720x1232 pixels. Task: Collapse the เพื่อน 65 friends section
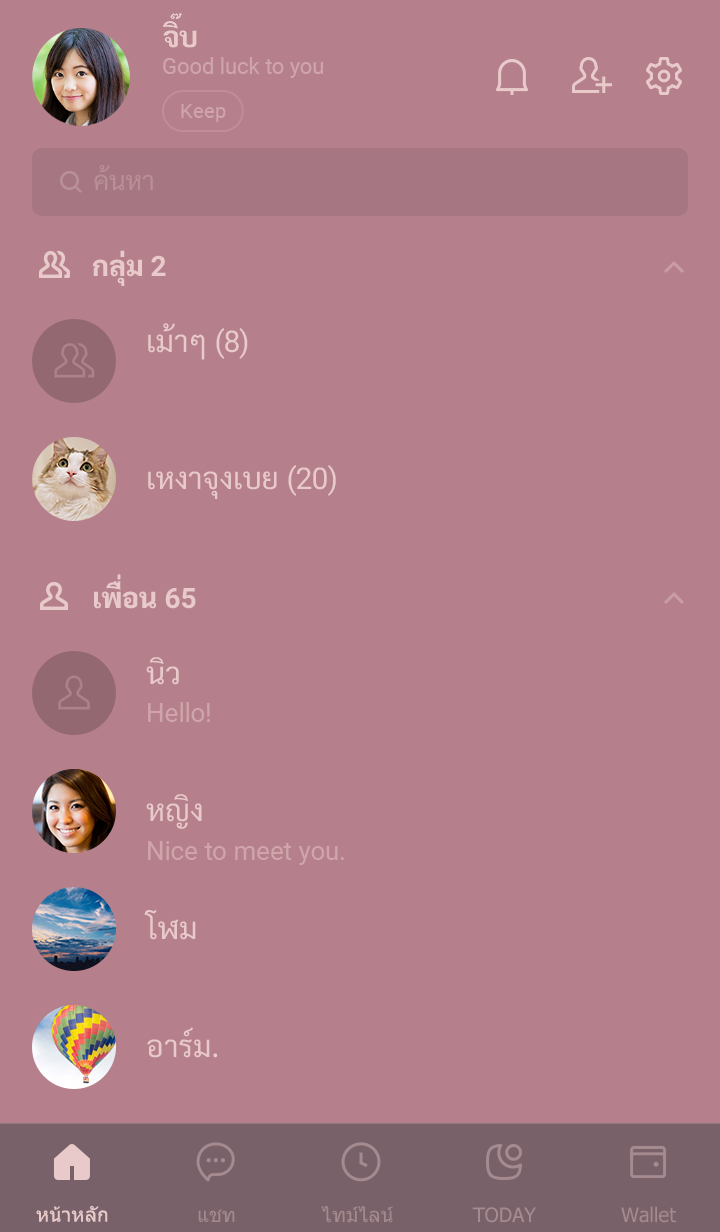pos(674,598)
